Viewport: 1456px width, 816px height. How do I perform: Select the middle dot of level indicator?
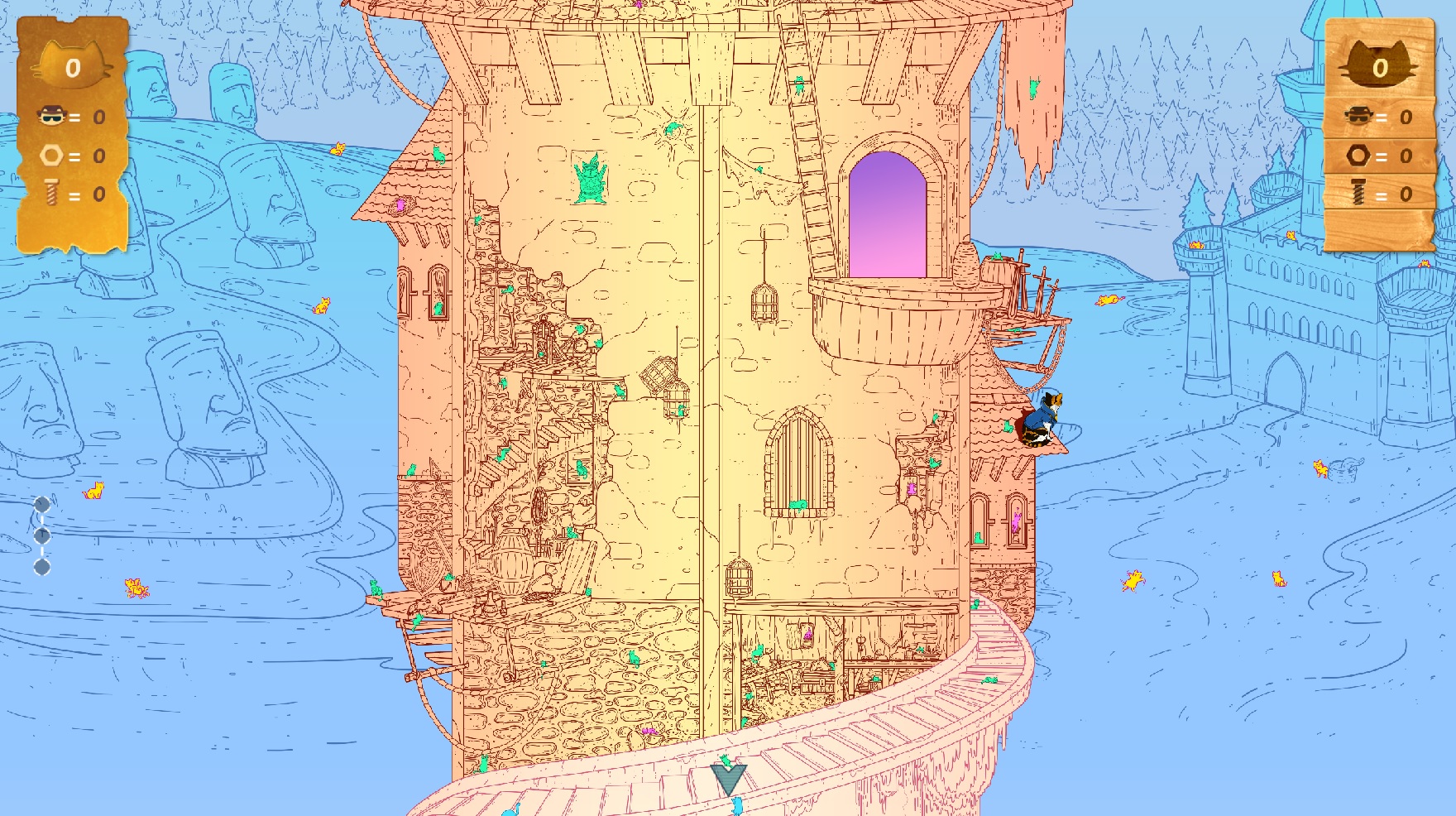(x=42, y=535)
